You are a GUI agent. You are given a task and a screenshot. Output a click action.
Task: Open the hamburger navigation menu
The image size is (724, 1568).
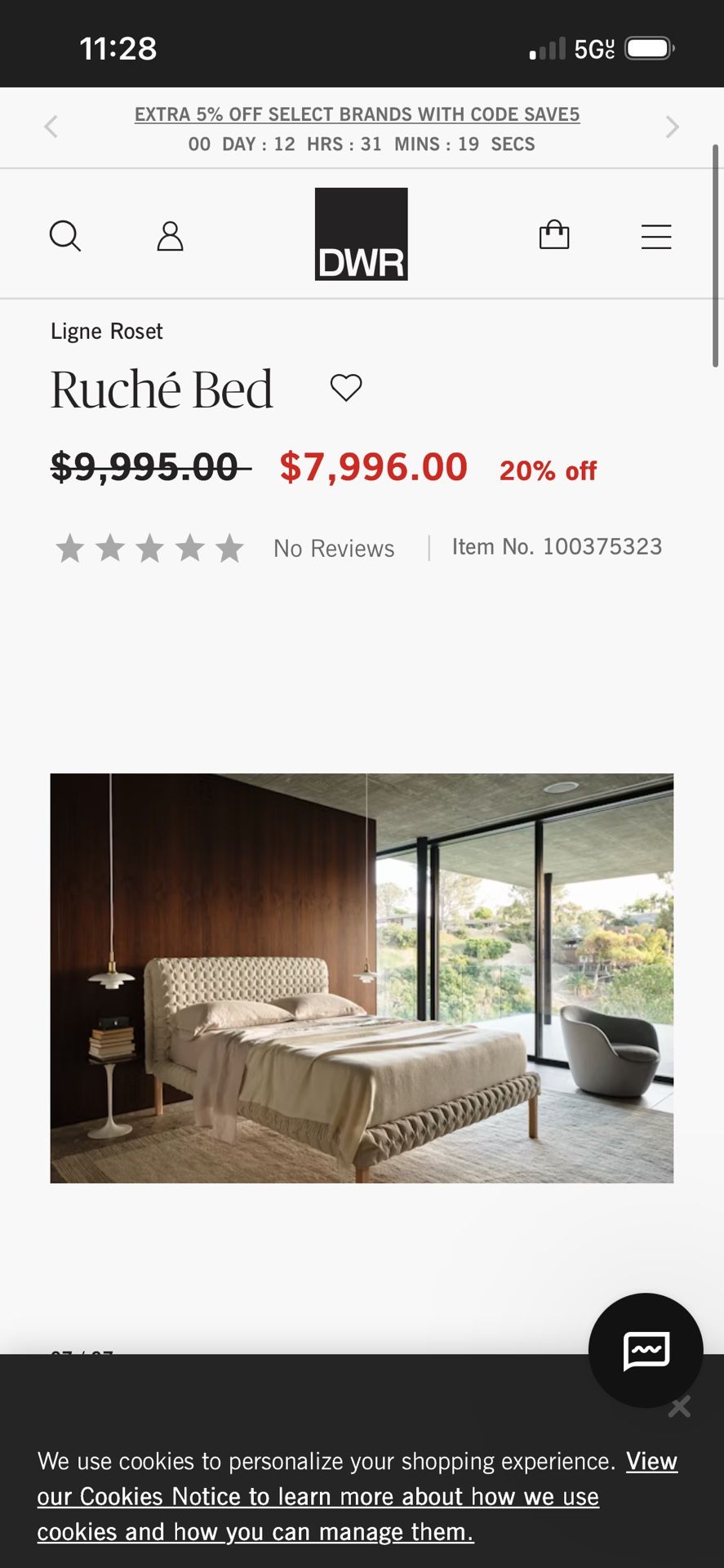pos(656,236)
